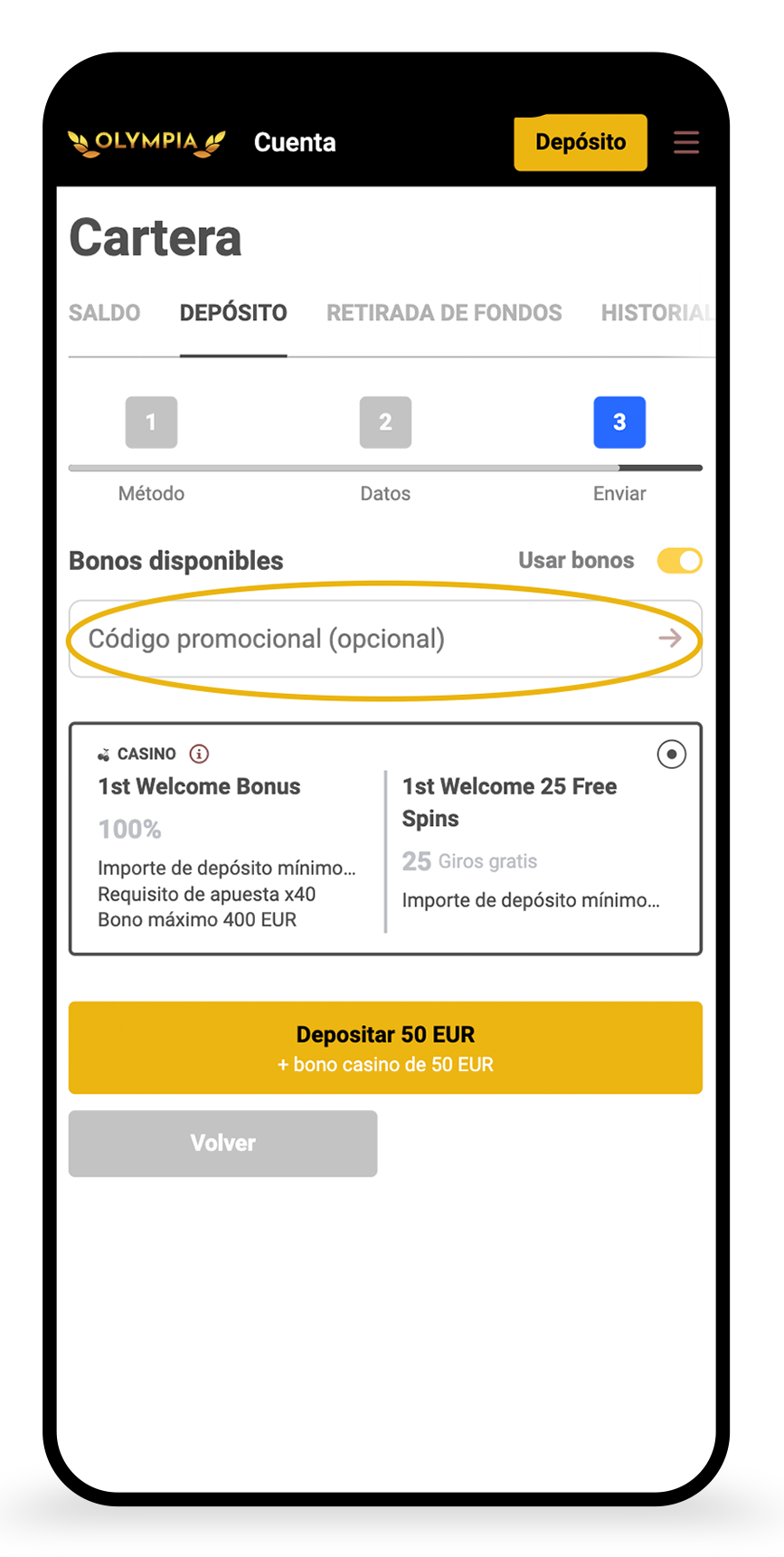The width and height of the screenshot is (784, 1557).
Task: Show casino bonus info icon
Action: click(199, 754)
